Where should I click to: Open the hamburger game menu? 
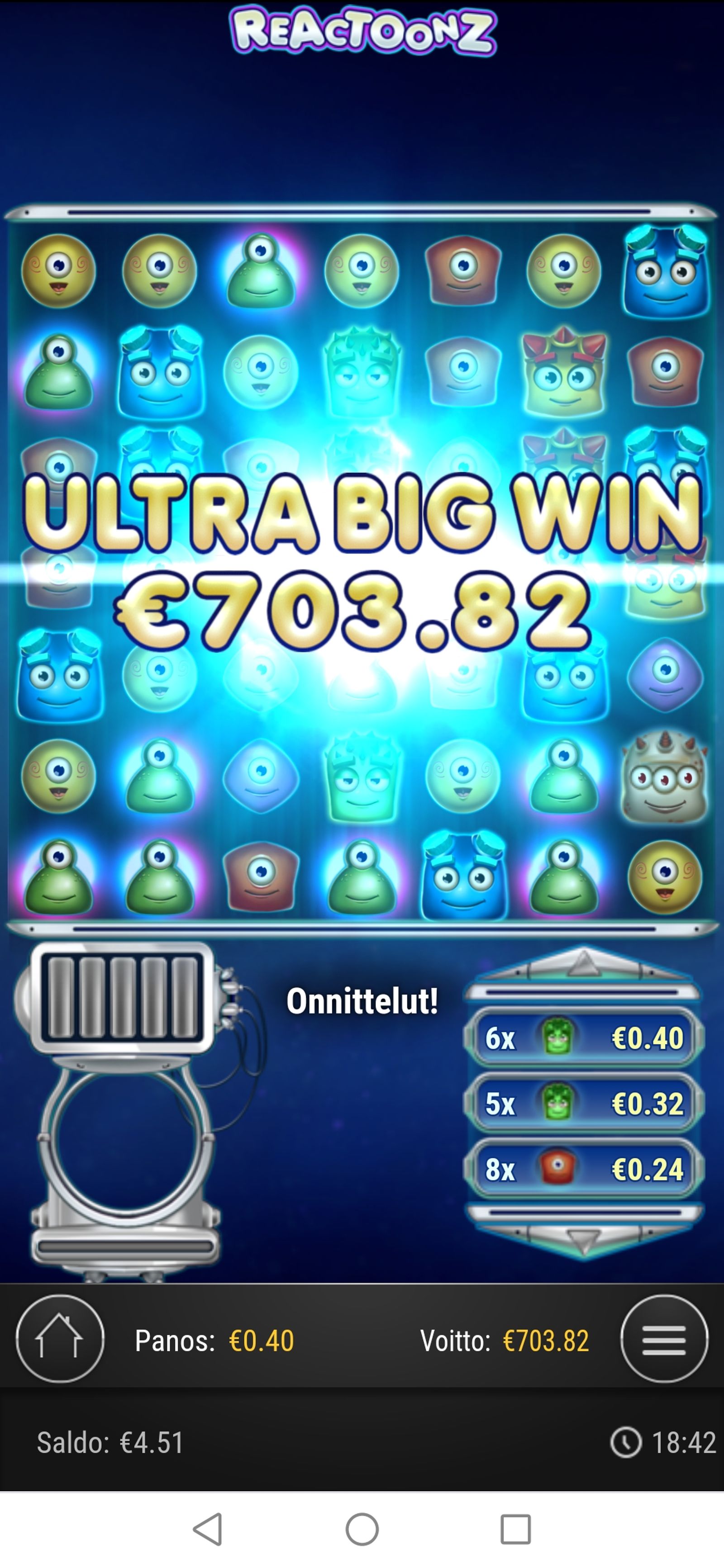coord(664,1340)
